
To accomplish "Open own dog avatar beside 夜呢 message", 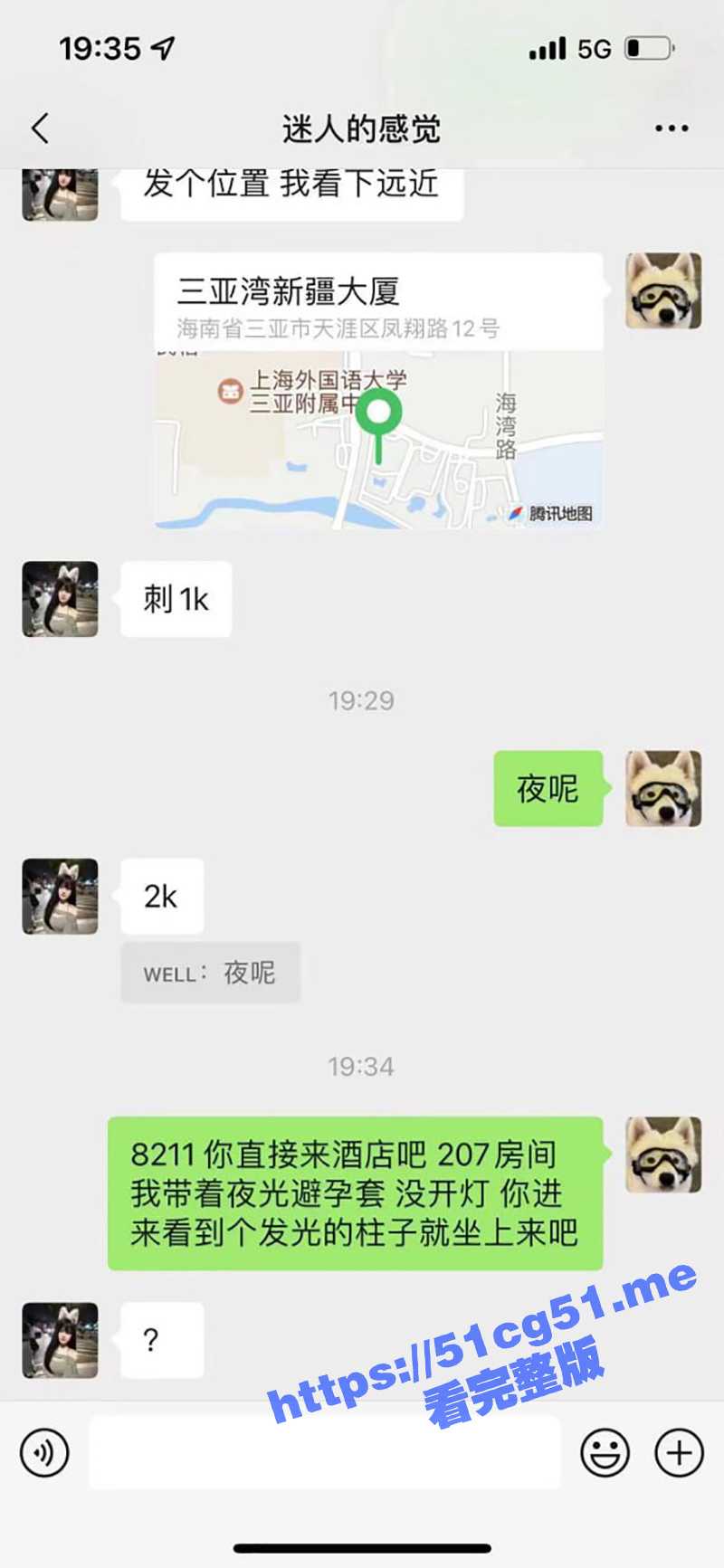I will (662, 788).
